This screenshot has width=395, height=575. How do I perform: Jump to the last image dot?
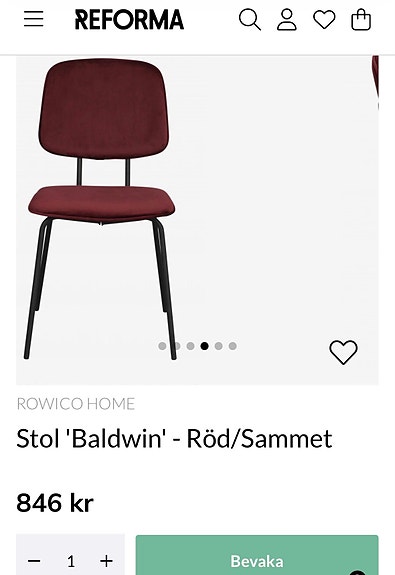coord(233,346)
